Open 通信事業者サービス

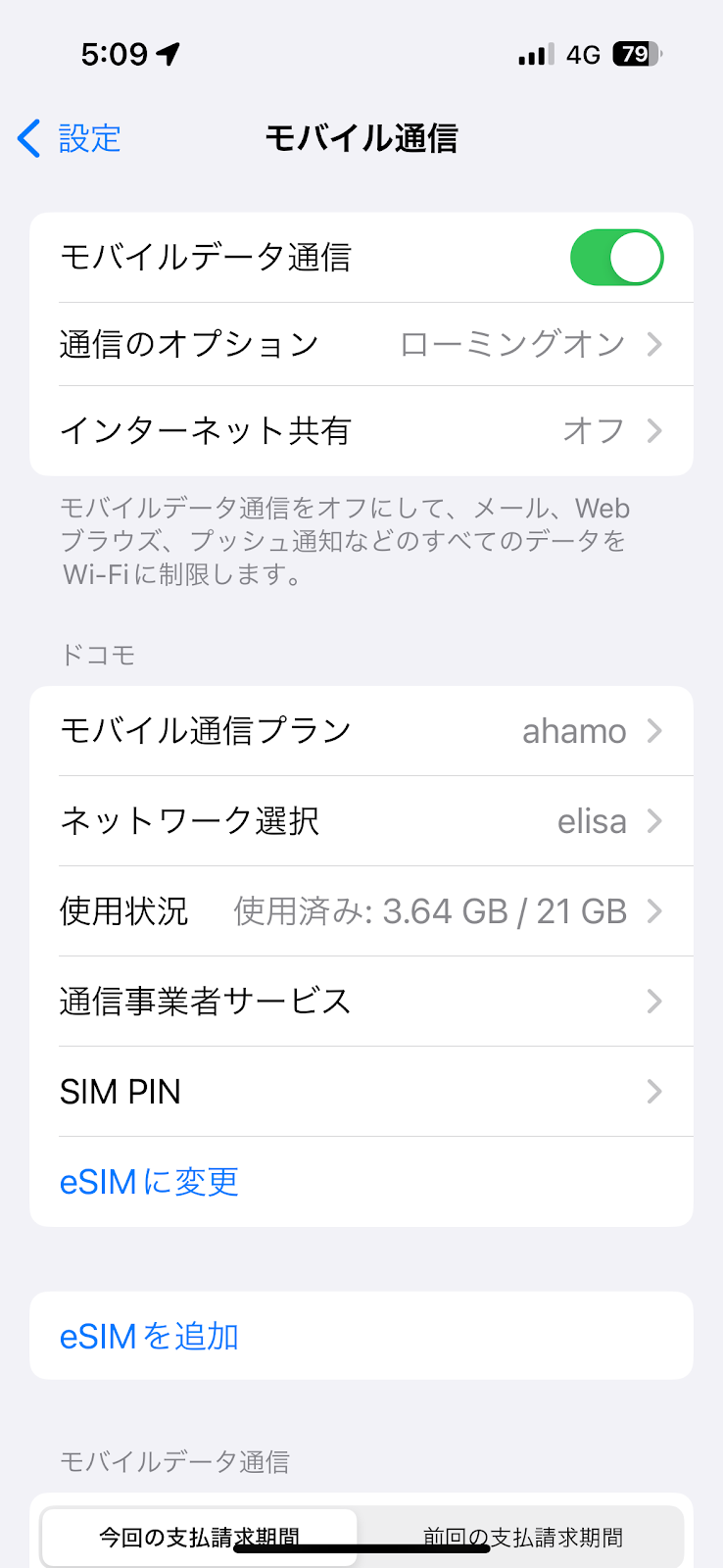[361, 1002]
